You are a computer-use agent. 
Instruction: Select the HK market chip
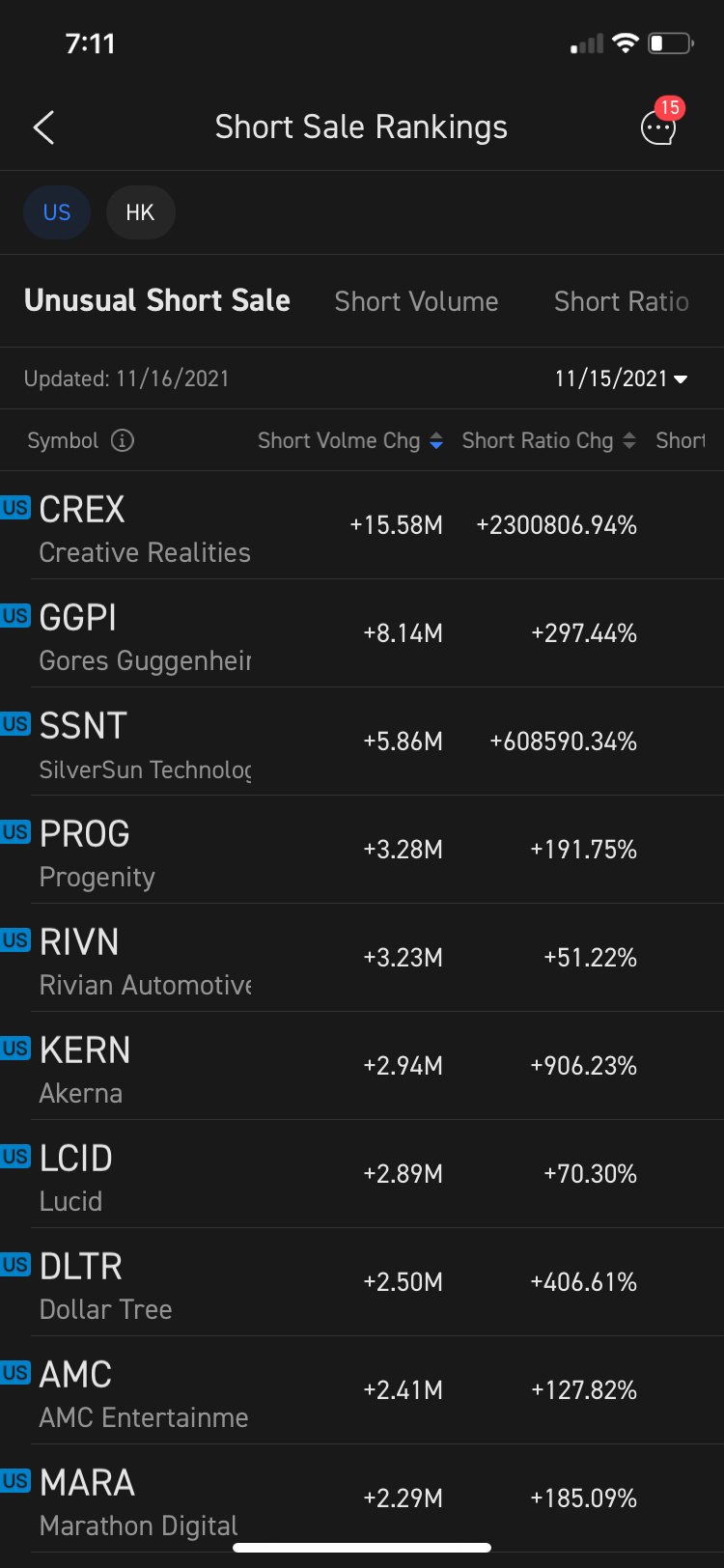[x=140, y=212]
